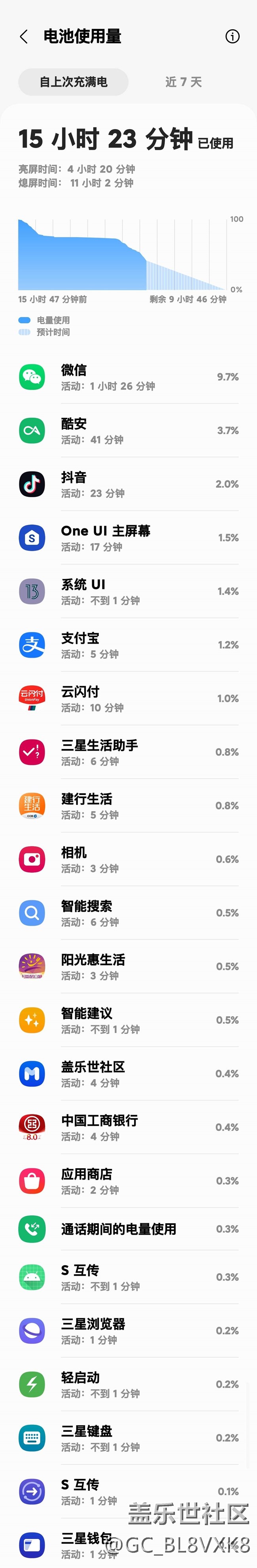
Task: View 盖乐世社区 battery usage
Action: point(128,1074)
